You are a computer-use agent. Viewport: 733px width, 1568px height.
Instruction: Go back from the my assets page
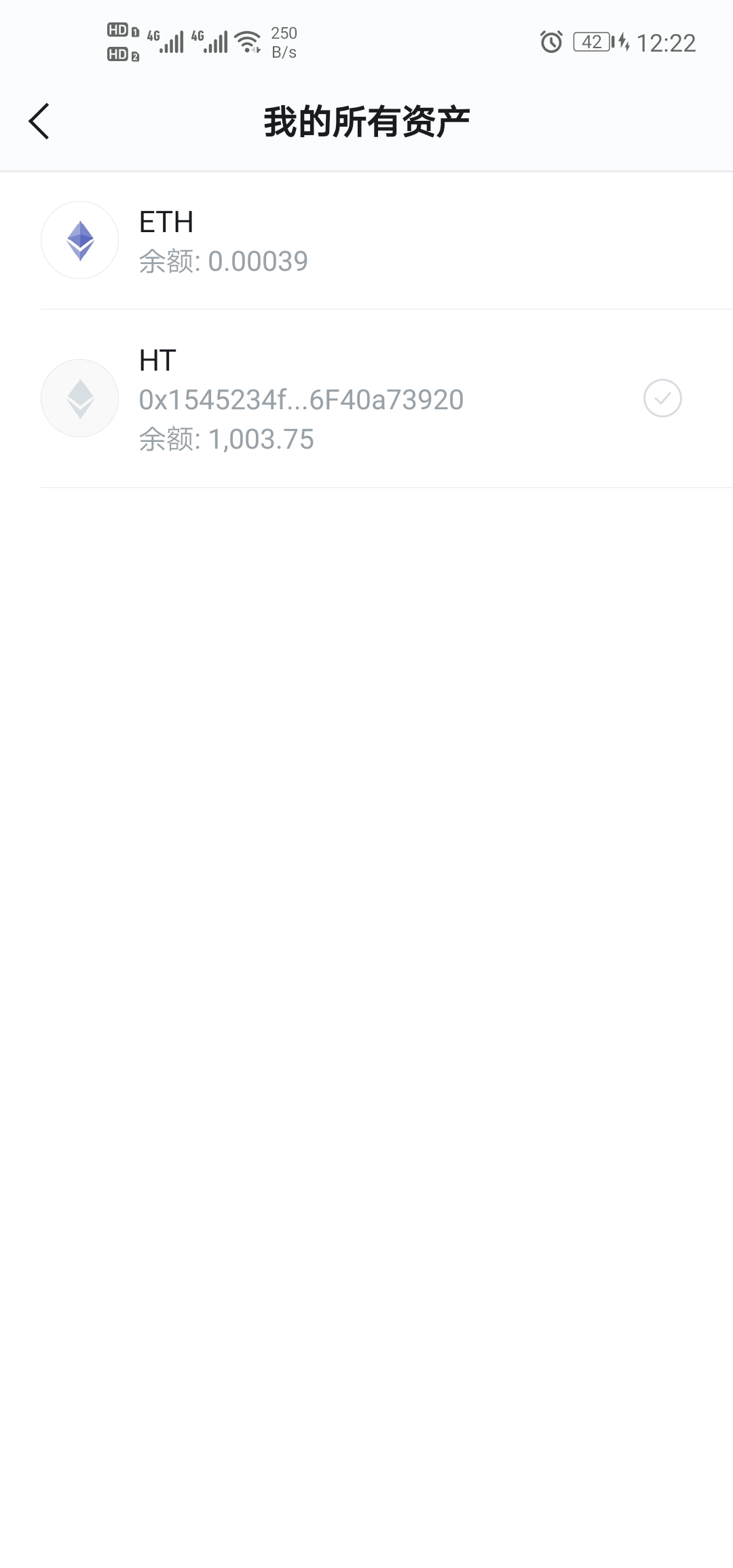click(39, 122)
